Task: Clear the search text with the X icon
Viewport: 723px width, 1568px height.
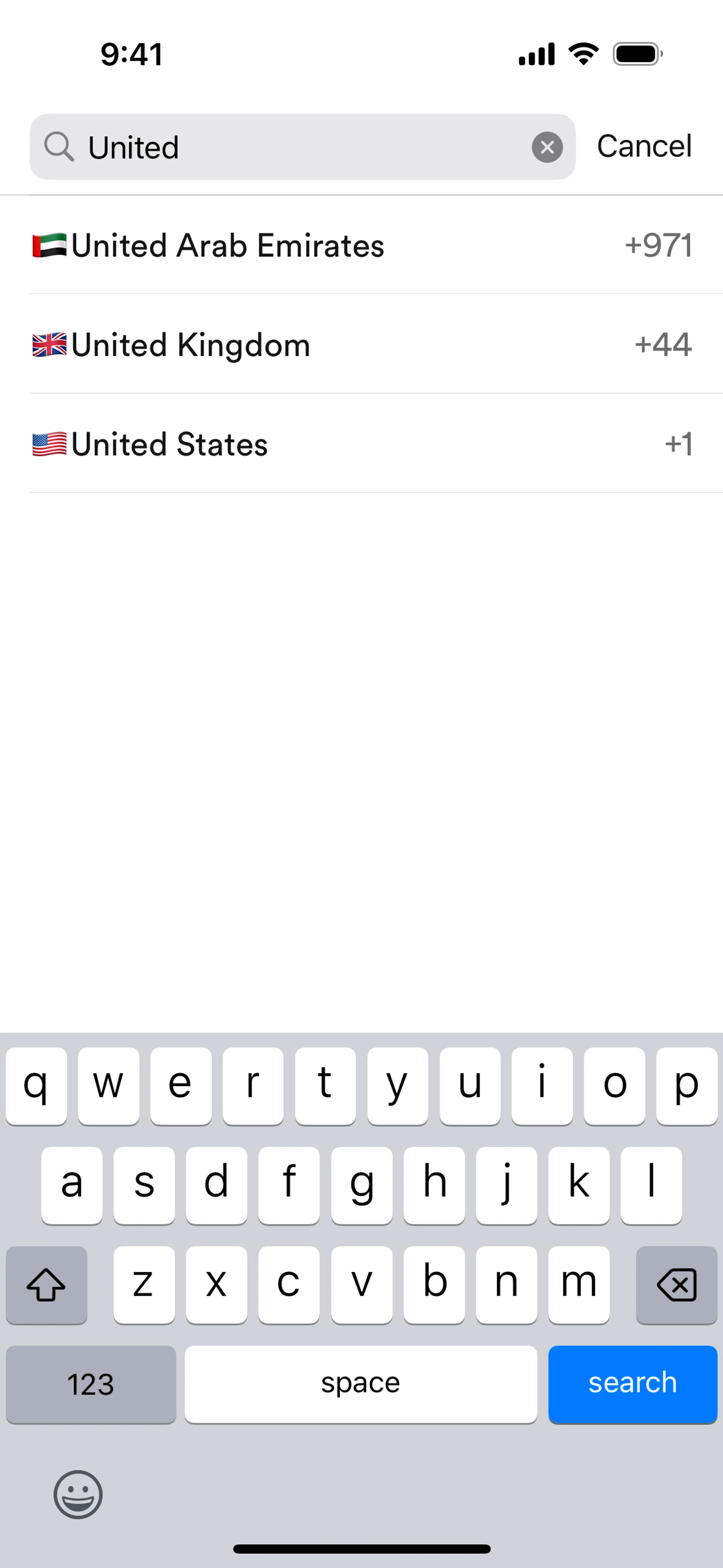Action: click(x=546, y=147)
